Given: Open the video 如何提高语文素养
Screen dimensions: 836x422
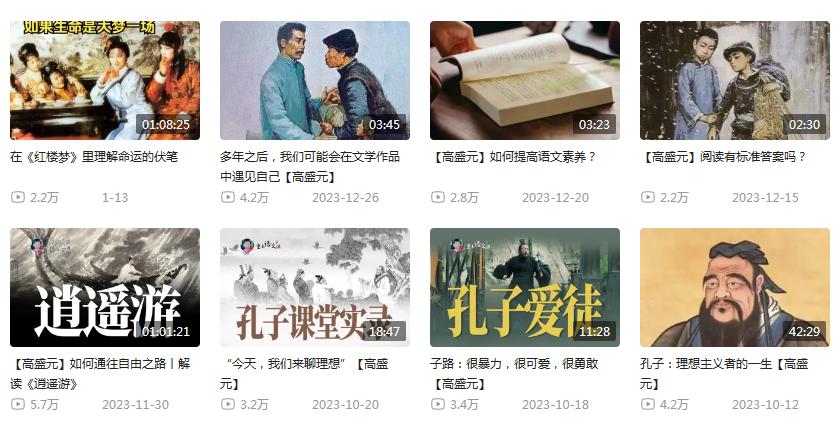Looking at the screenshot, I should point(524,80).
